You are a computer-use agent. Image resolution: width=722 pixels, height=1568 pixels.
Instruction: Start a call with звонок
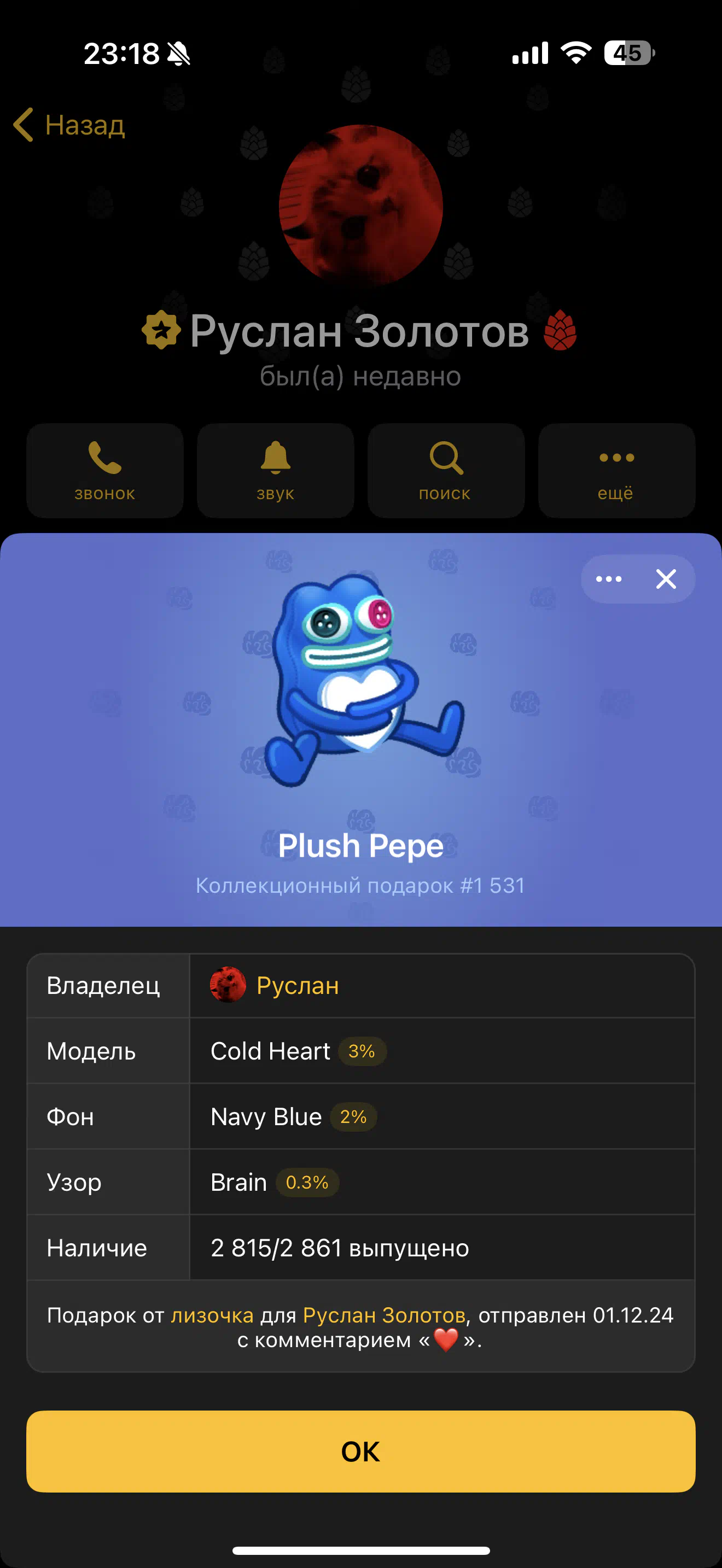tap(104, 471)
